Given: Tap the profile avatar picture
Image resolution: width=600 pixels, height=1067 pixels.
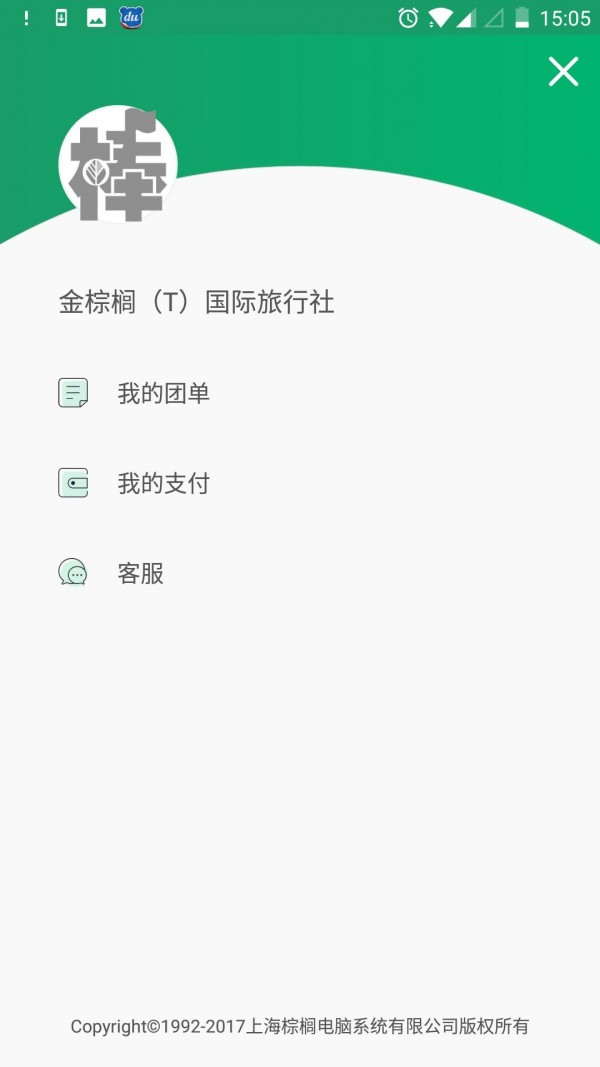Looking at the screenshot, I should pyautogui.click(x=118, y=165).
